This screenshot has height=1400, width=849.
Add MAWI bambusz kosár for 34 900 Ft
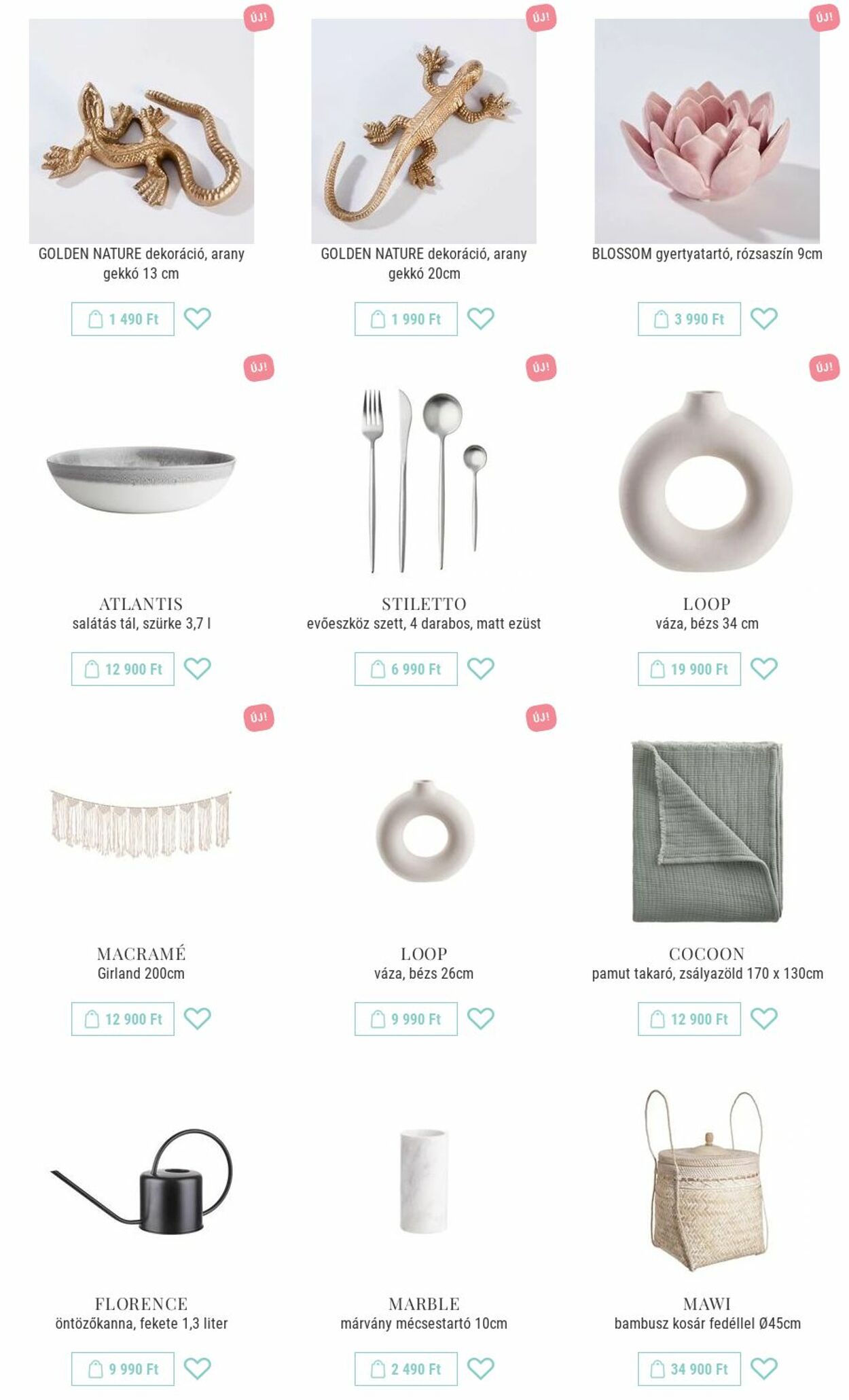coord(689,1369)
